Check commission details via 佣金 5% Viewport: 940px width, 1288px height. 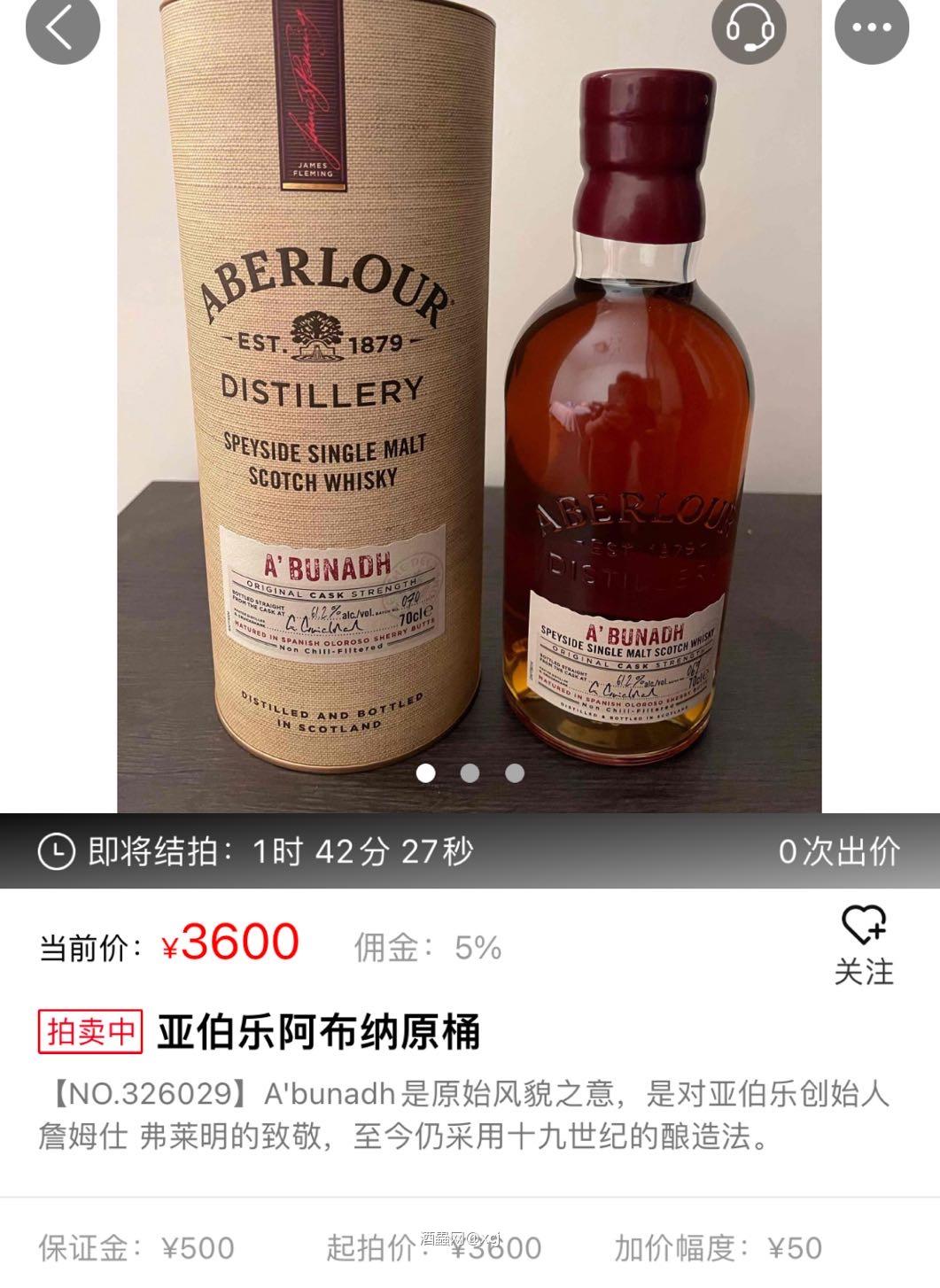tap(430, 946)
